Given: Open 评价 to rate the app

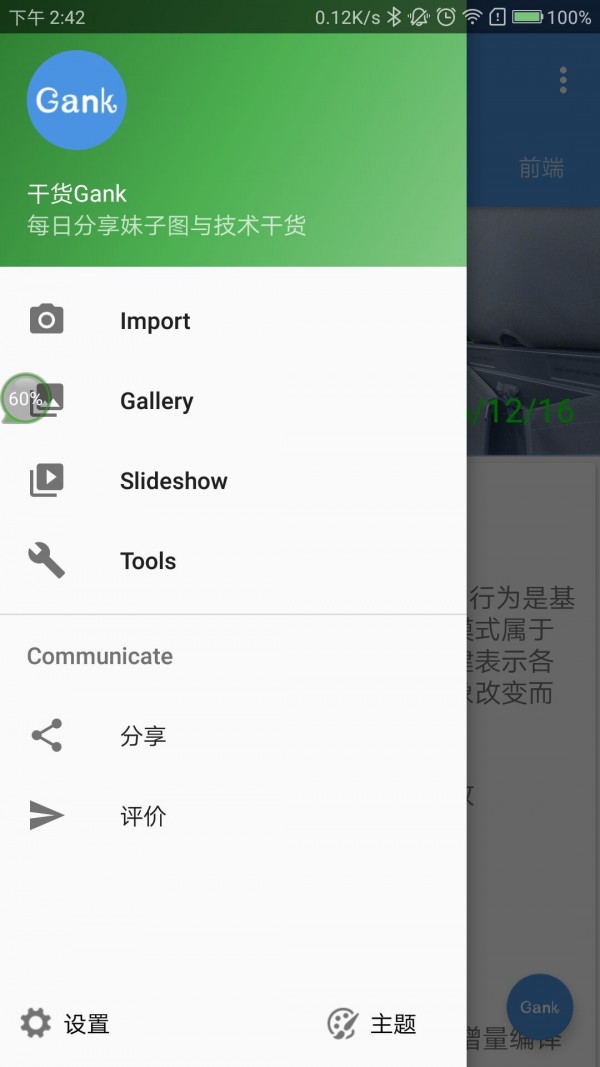Looking at the screenshot, I should coord(143,817).
